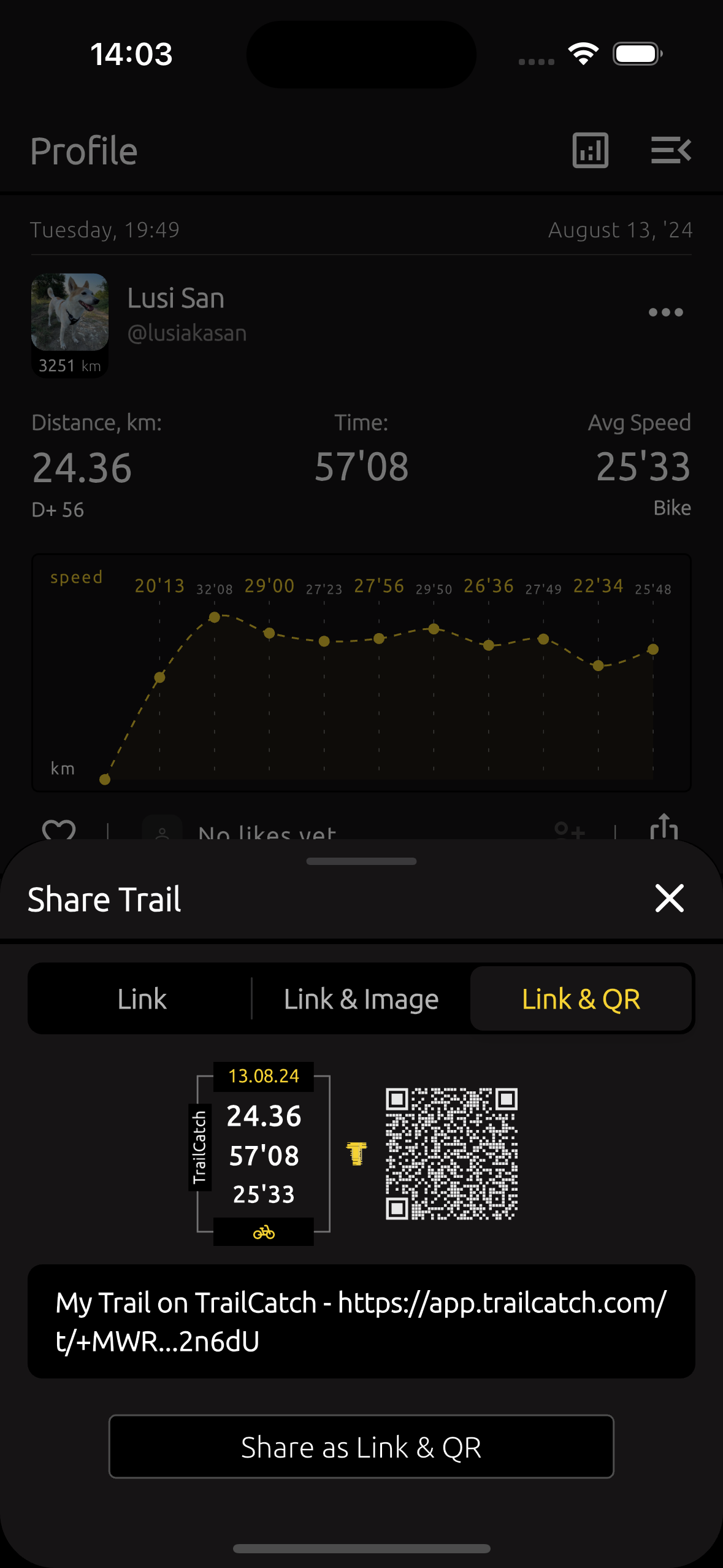Open the statistics chart icon
Viewport: 723px width, 1568px height.
590,150
